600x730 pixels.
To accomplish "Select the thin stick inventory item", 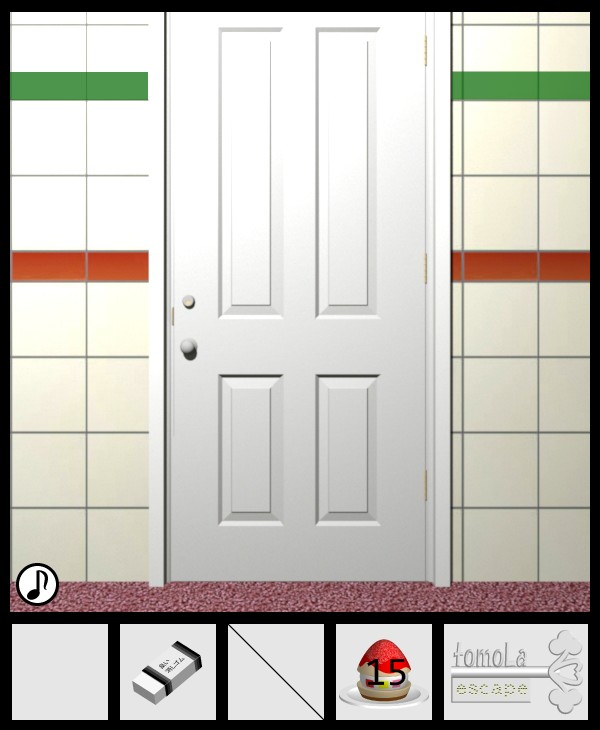I will 275,672.
